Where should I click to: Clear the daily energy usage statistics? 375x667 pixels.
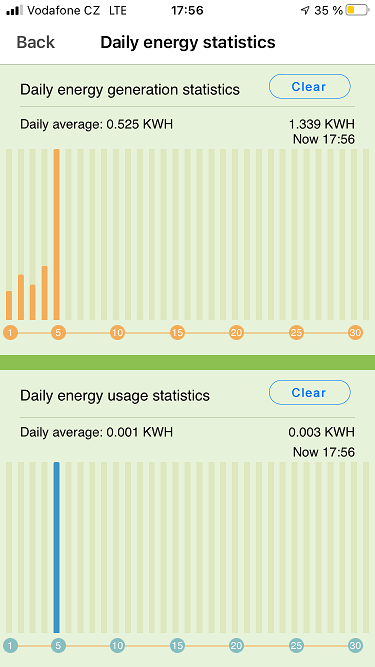[310, 392]
